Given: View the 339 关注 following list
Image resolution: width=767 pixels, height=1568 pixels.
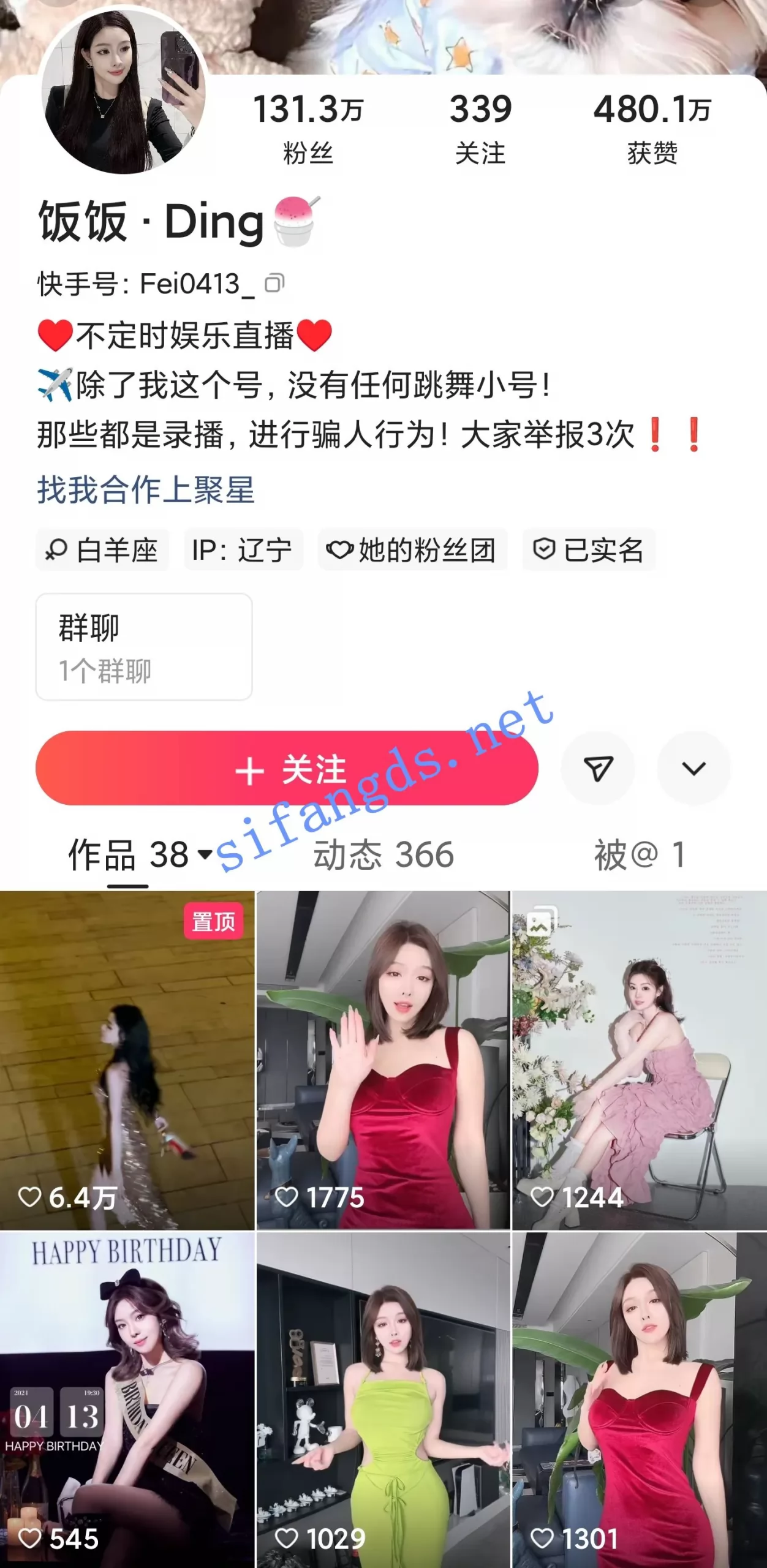Looking at the screenshot, I should coord(480,129).
